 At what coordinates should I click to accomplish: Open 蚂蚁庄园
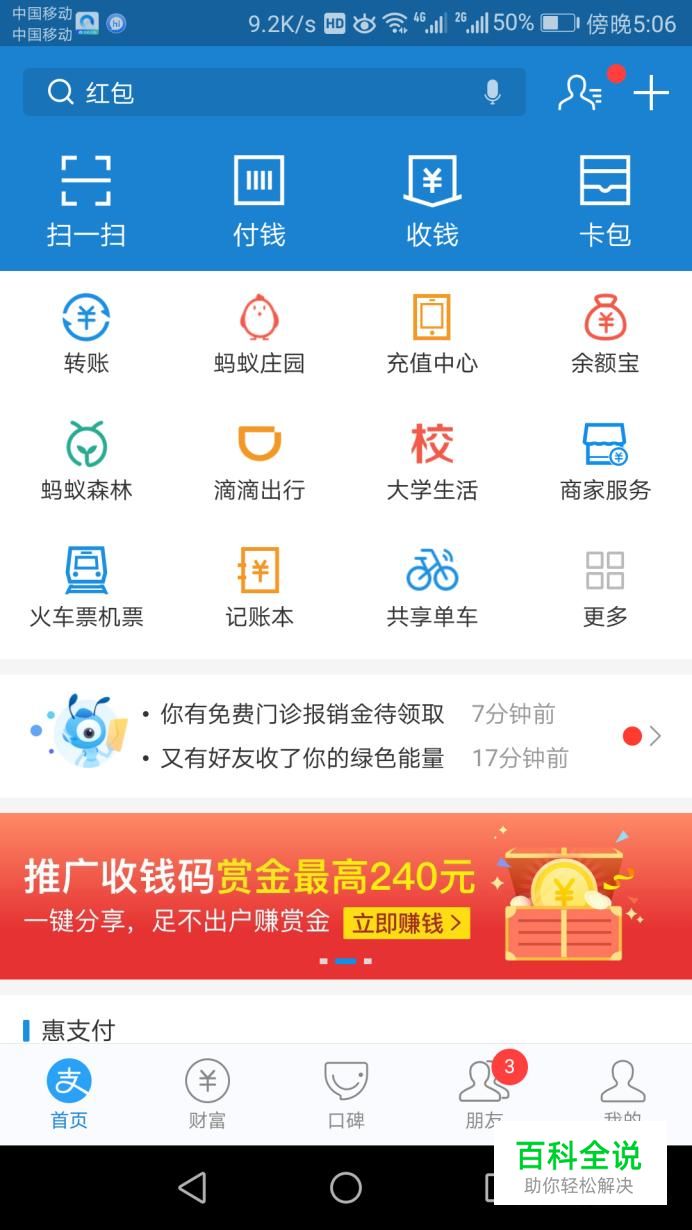point(259,334)
